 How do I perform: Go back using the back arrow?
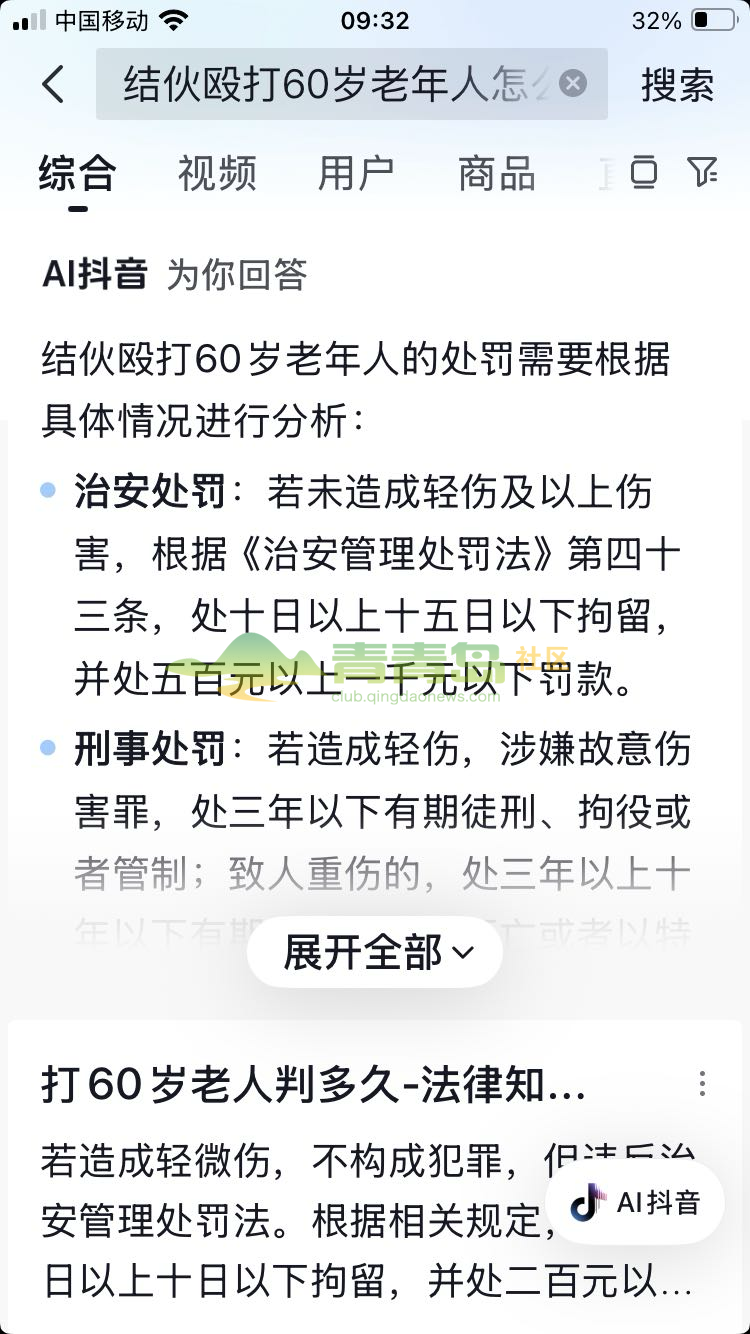pos(54,85)
